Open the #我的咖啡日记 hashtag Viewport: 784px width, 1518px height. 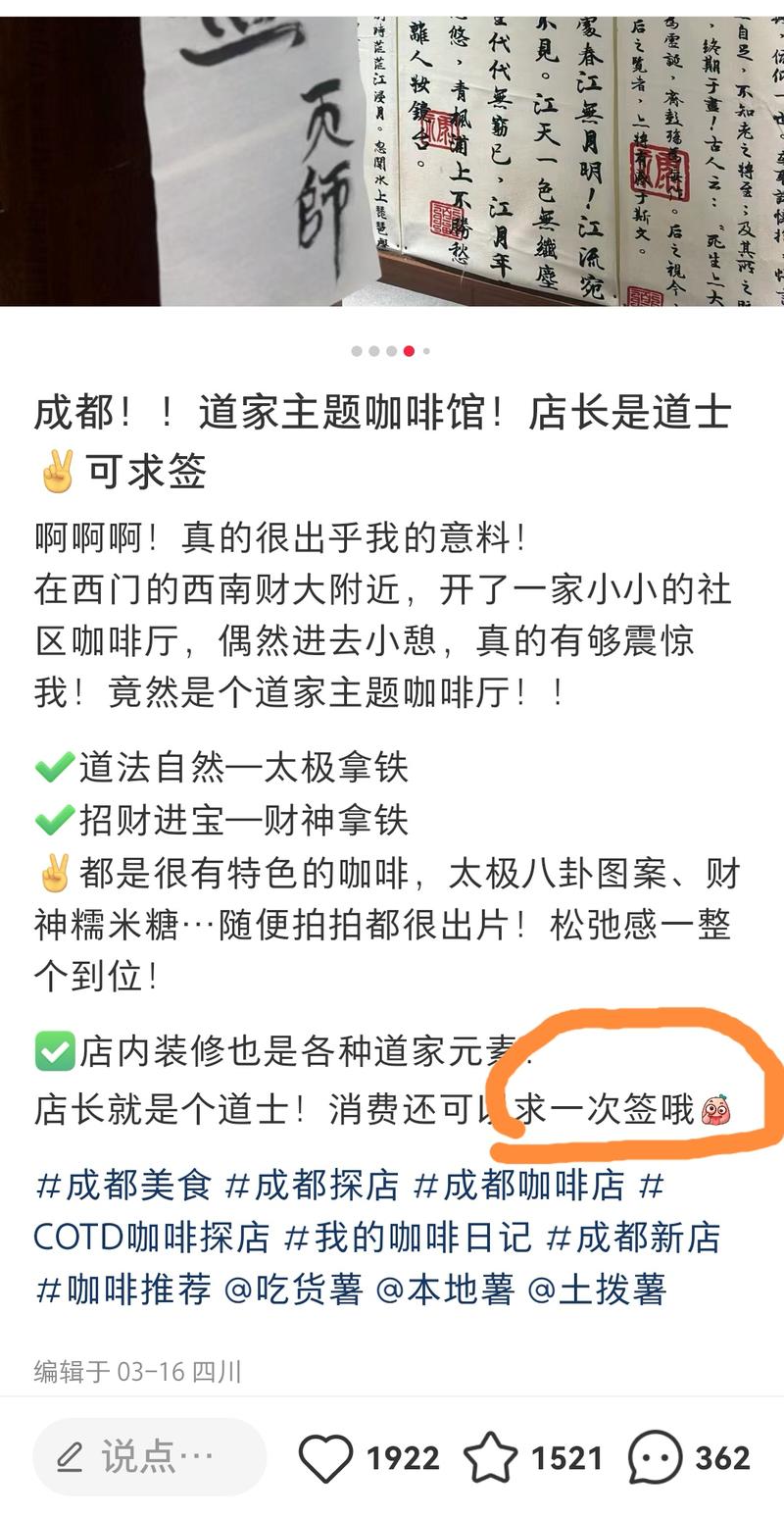tap(408, 1238)
